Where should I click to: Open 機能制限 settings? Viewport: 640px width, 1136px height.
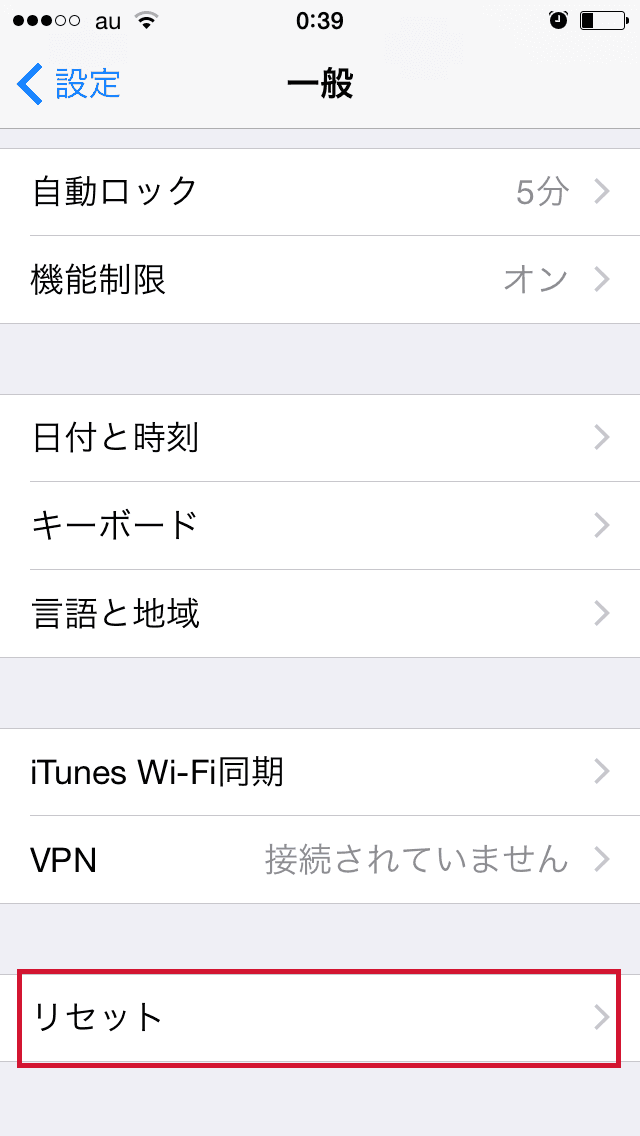[320, 280]
